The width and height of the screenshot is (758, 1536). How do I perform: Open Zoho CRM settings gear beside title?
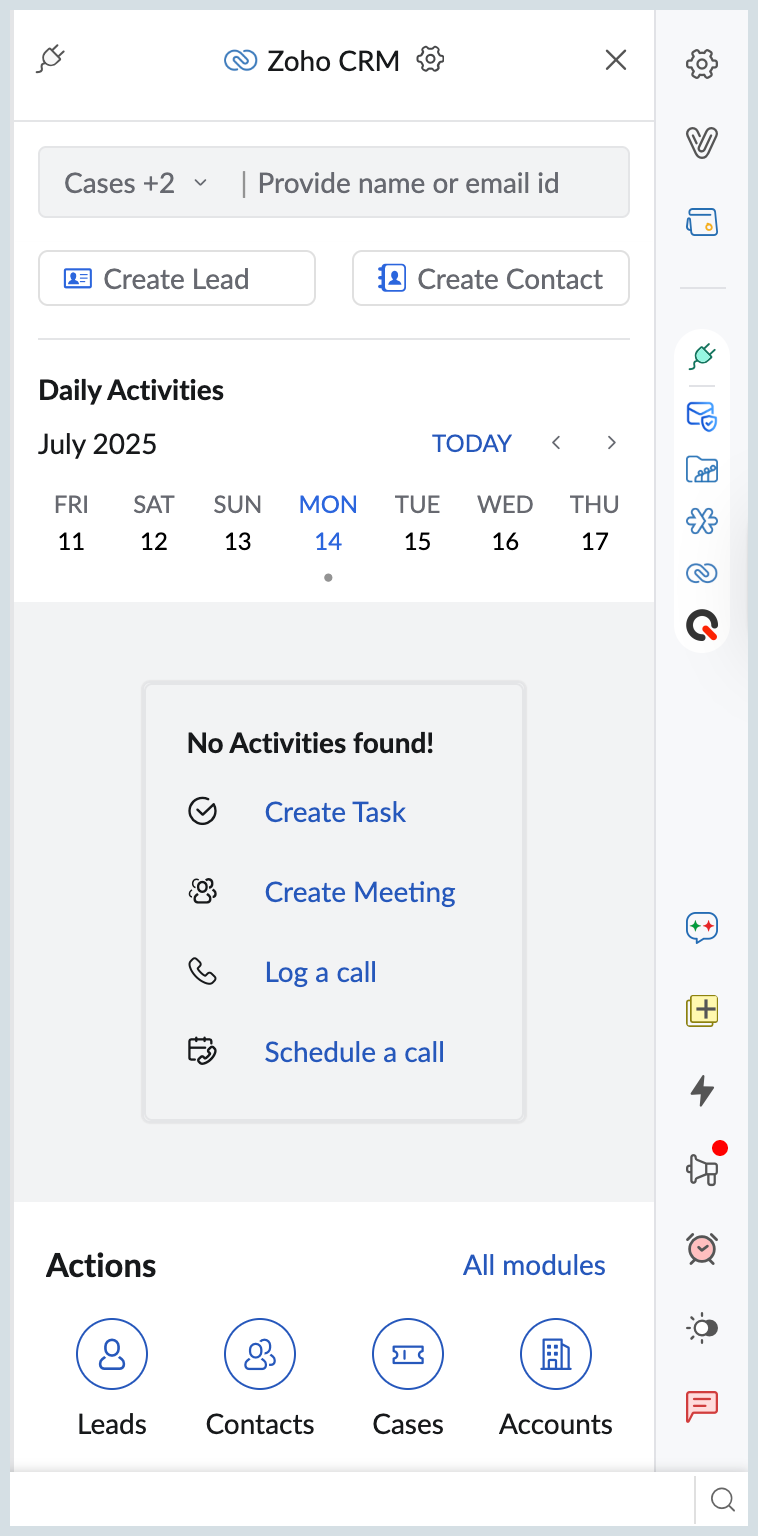pos(431,60)
